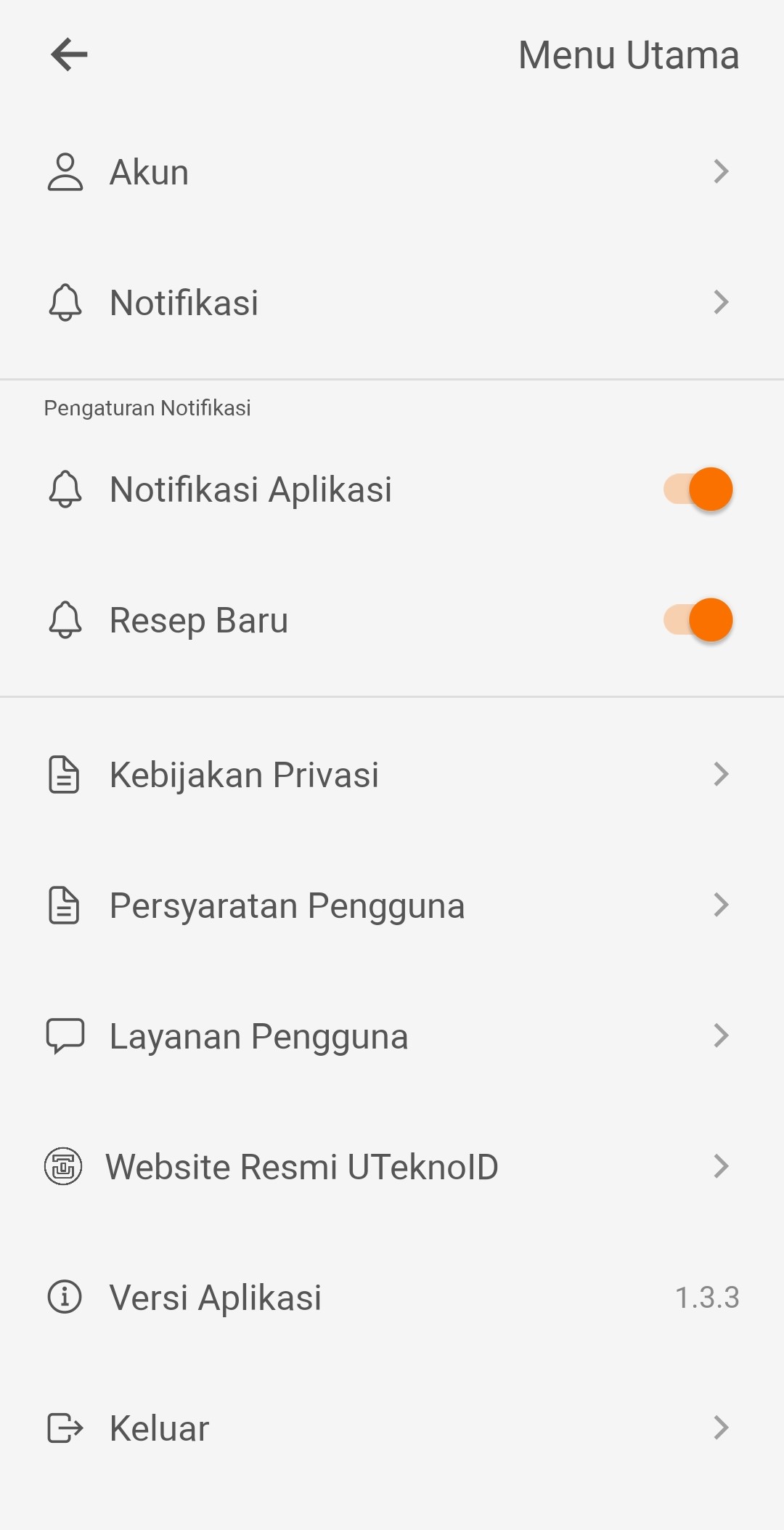Turn off Resep Baru notifications
The width and height of the screenshot is (784, 1530).
click(x=698, y=620)
